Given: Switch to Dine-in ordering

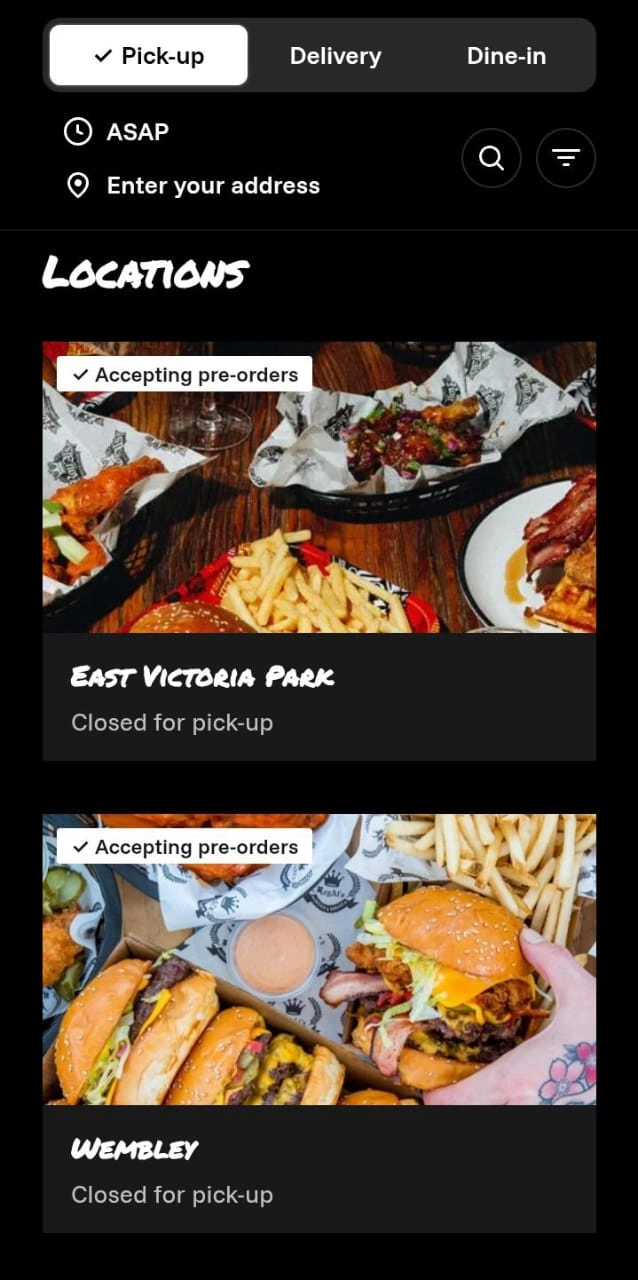Looking at the screenshot, I should click(x=506, y=56).
